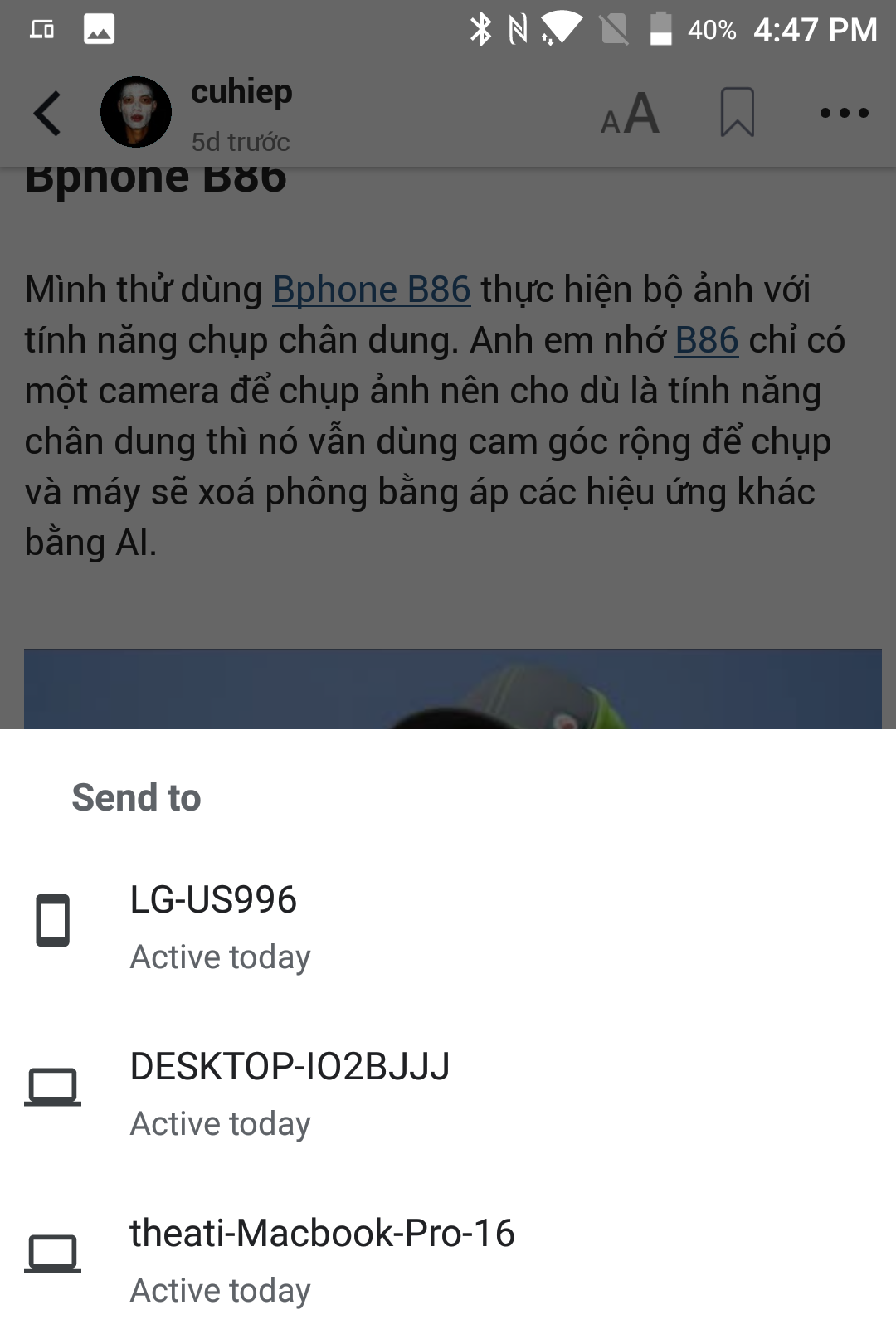Follow the underlined B86 link
This screenshot has width=896, height=1344.
[x=706, y=341]
